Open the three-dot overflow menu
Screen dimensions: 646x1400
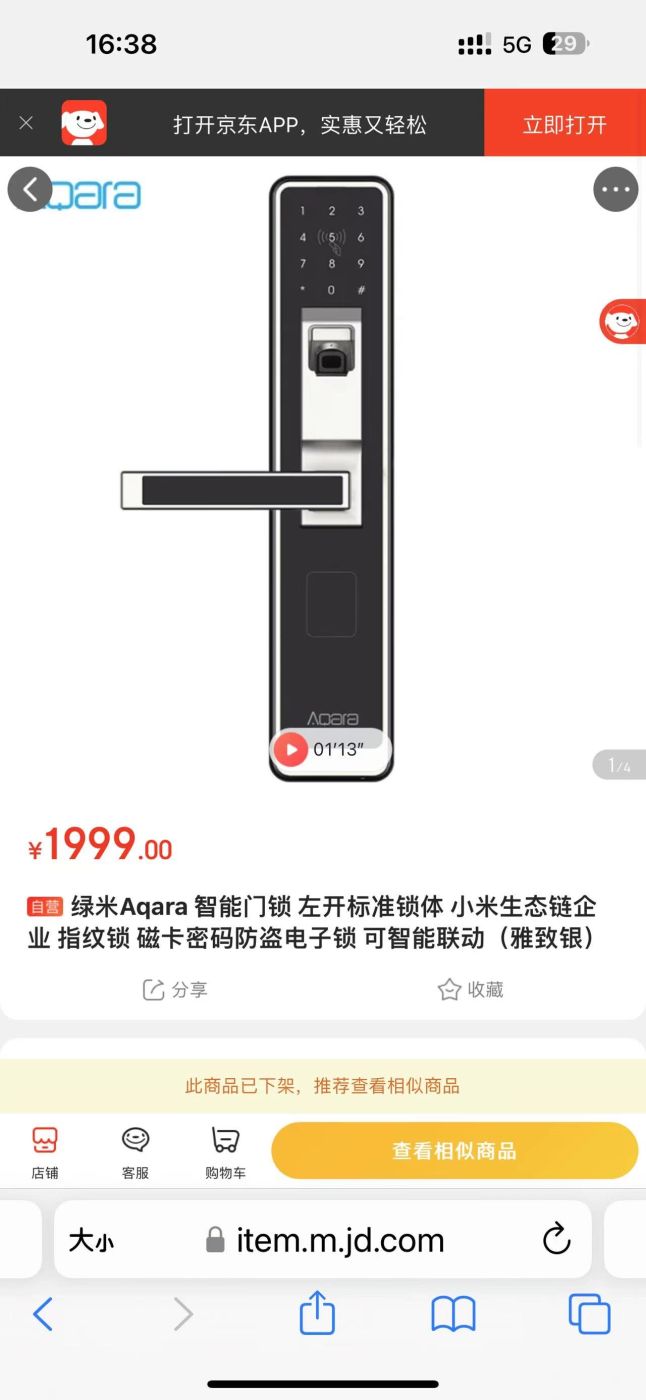coord(615,190)
